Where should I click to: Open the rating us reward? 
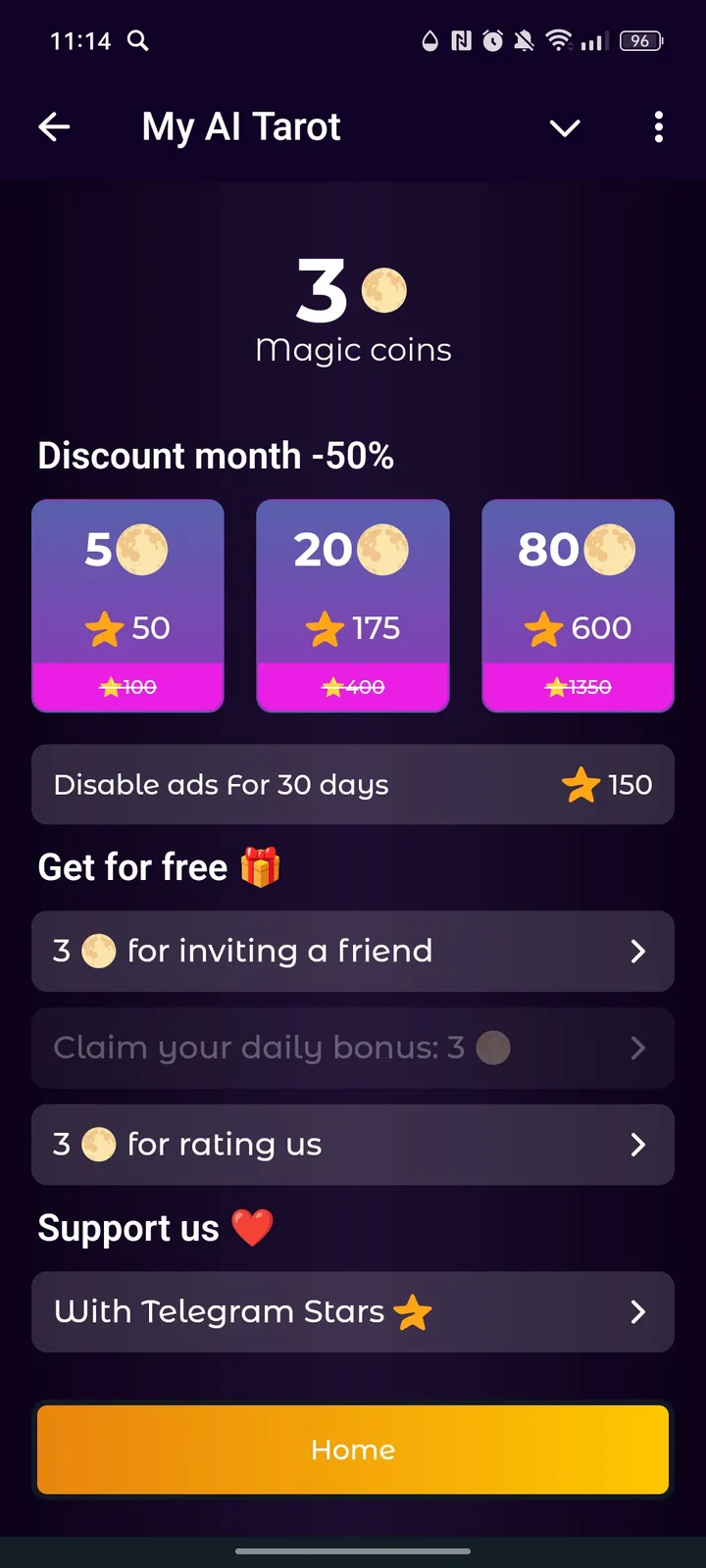coord(353,1144)
